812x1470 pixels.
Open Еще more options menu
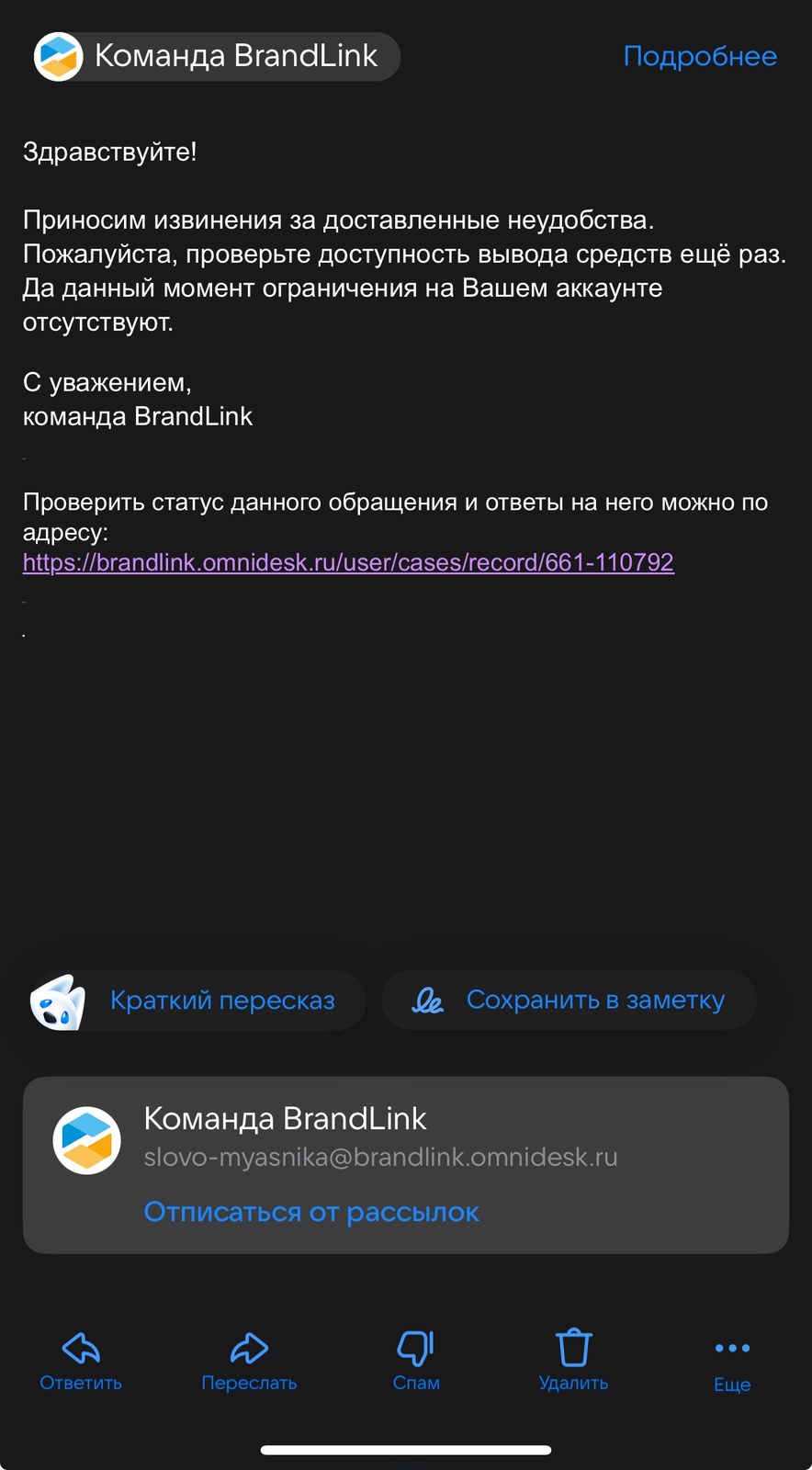[x=732, y=1362]
